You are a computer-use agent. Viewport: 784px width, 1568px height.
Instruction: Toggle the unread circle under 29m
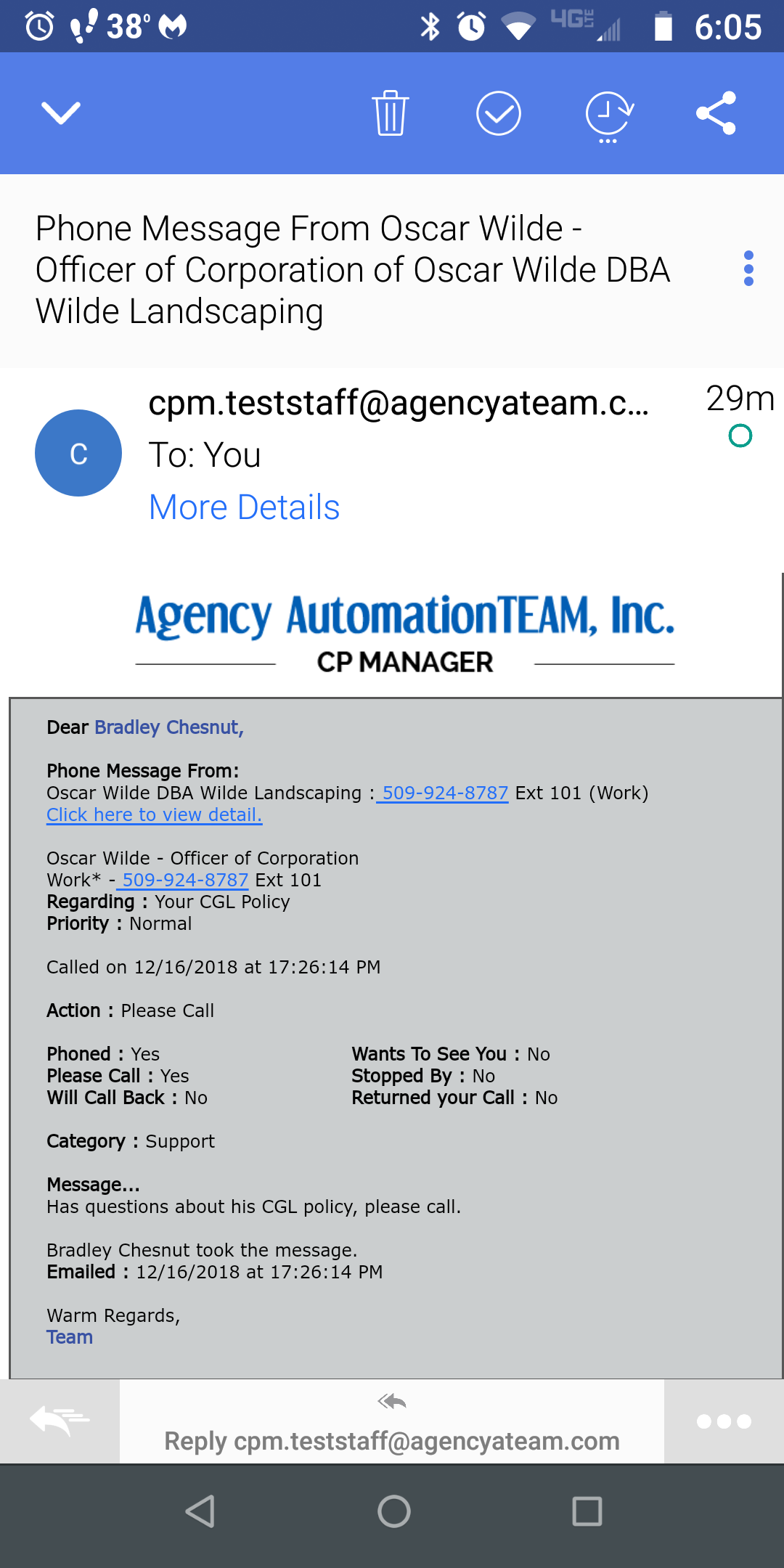point(740,436)
